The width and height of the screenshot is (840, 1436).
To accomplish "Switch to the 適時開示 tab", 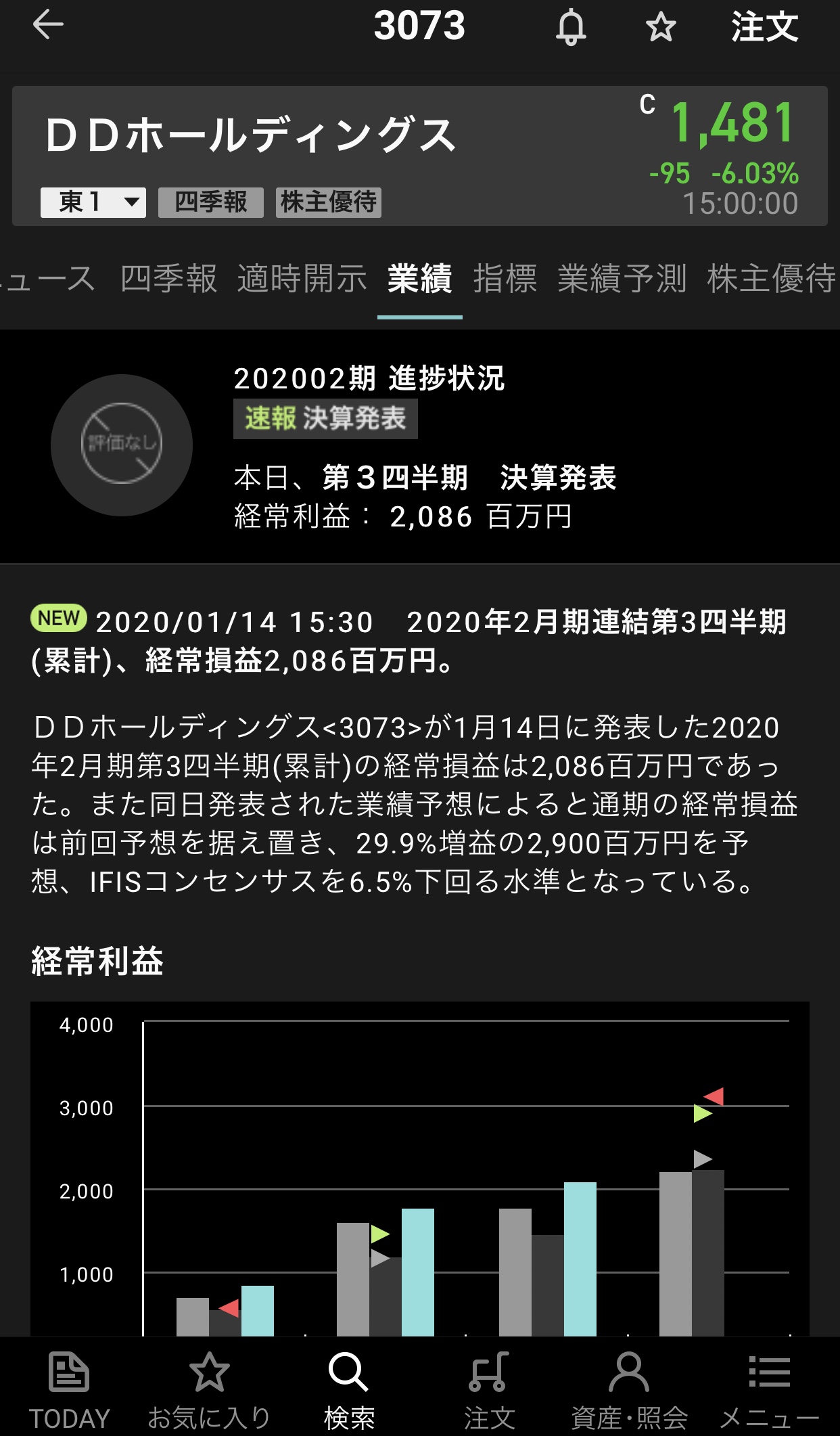I will (x=302, y=279).
